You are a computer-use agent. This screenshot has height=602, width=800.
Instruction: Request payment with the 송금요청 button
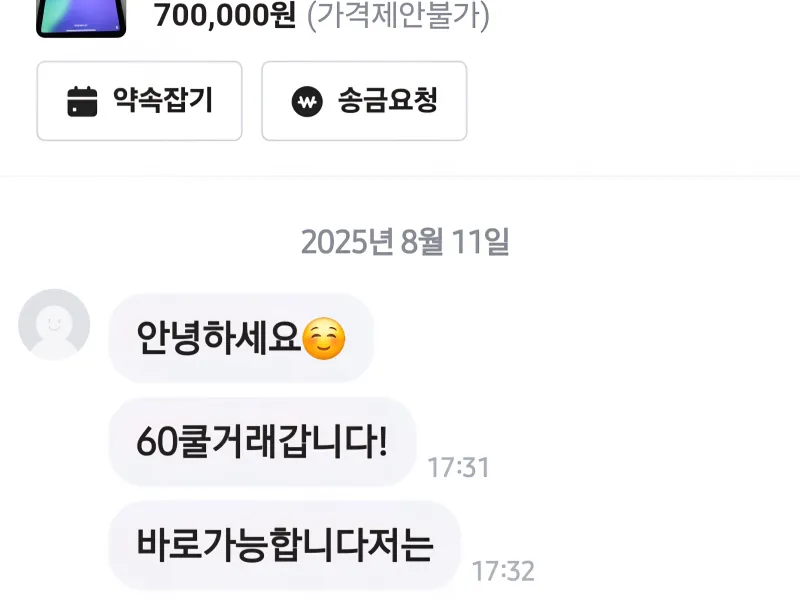(x=364, y=101)
